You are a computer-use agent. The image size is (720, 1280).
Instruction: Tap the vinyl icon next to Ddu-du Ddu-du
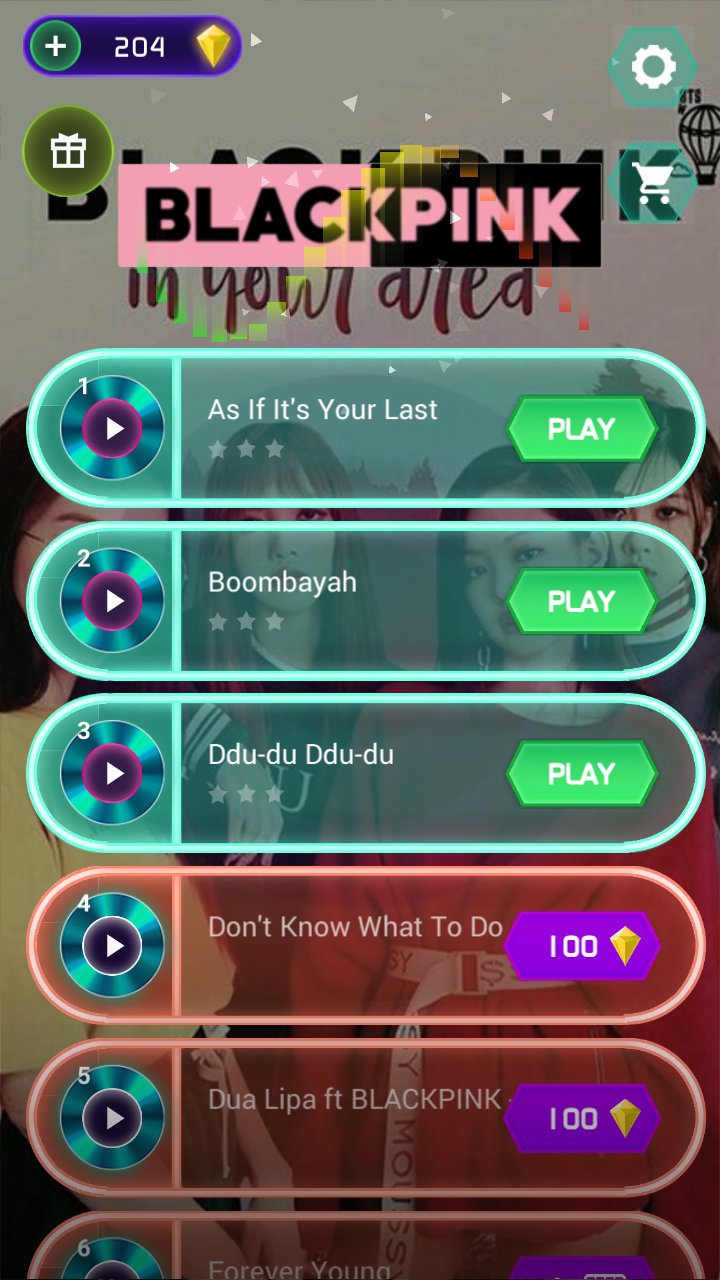click(x=110, y=772)
